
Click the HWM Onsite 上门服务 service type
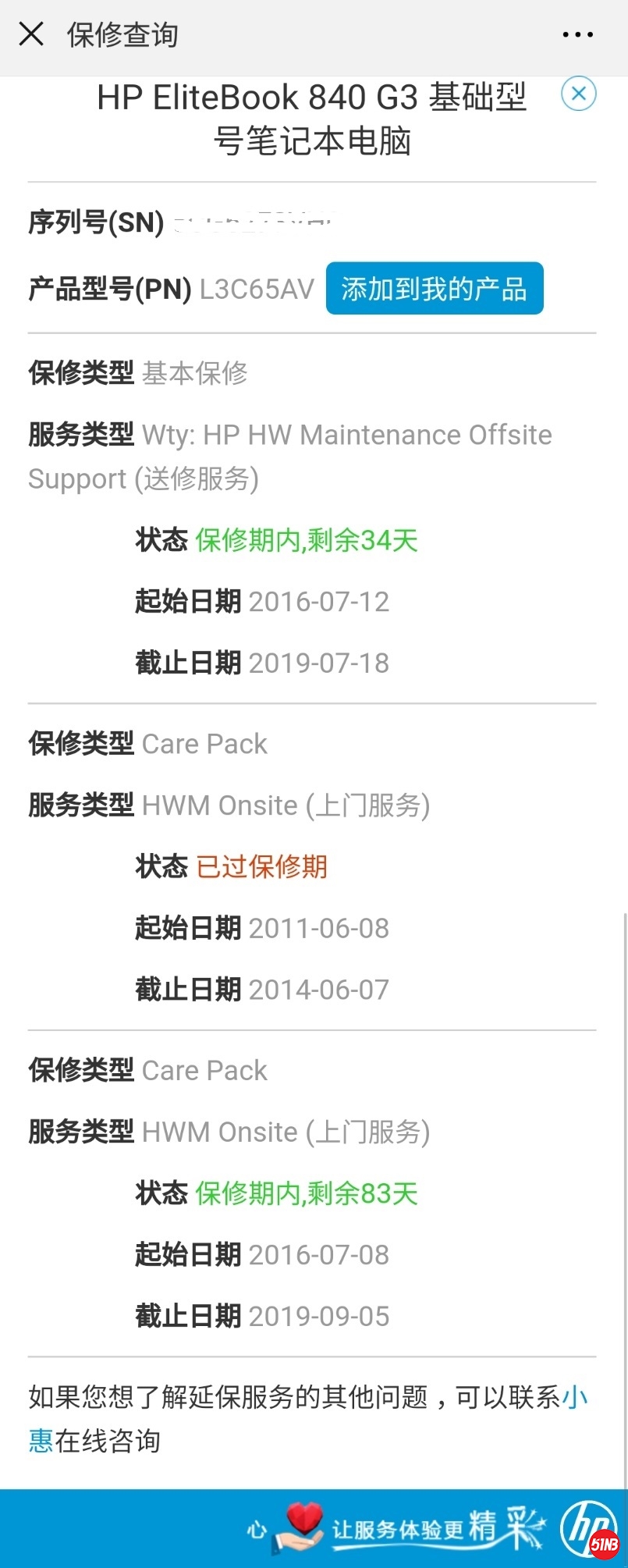[285, 805]
